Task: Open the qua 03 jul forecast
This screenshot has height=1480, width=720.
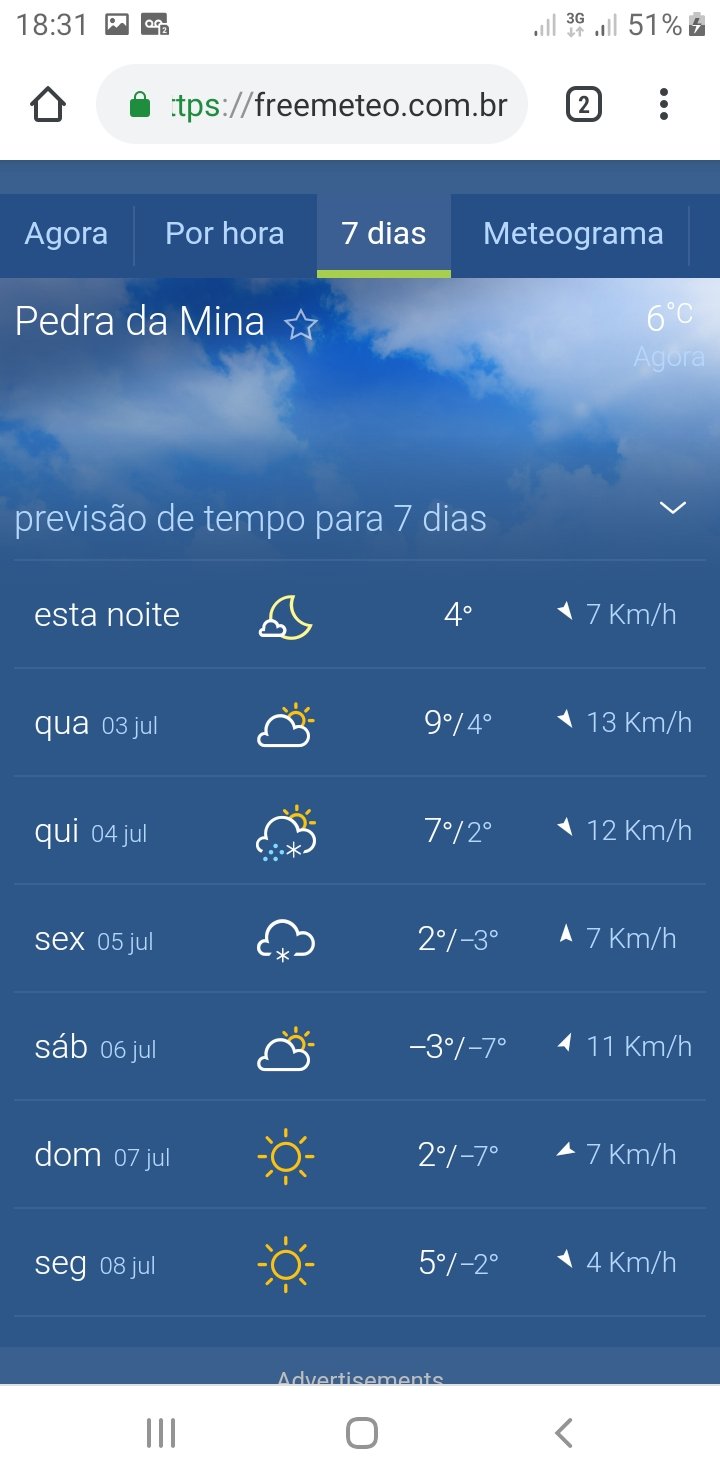Action: click(360, 723)
